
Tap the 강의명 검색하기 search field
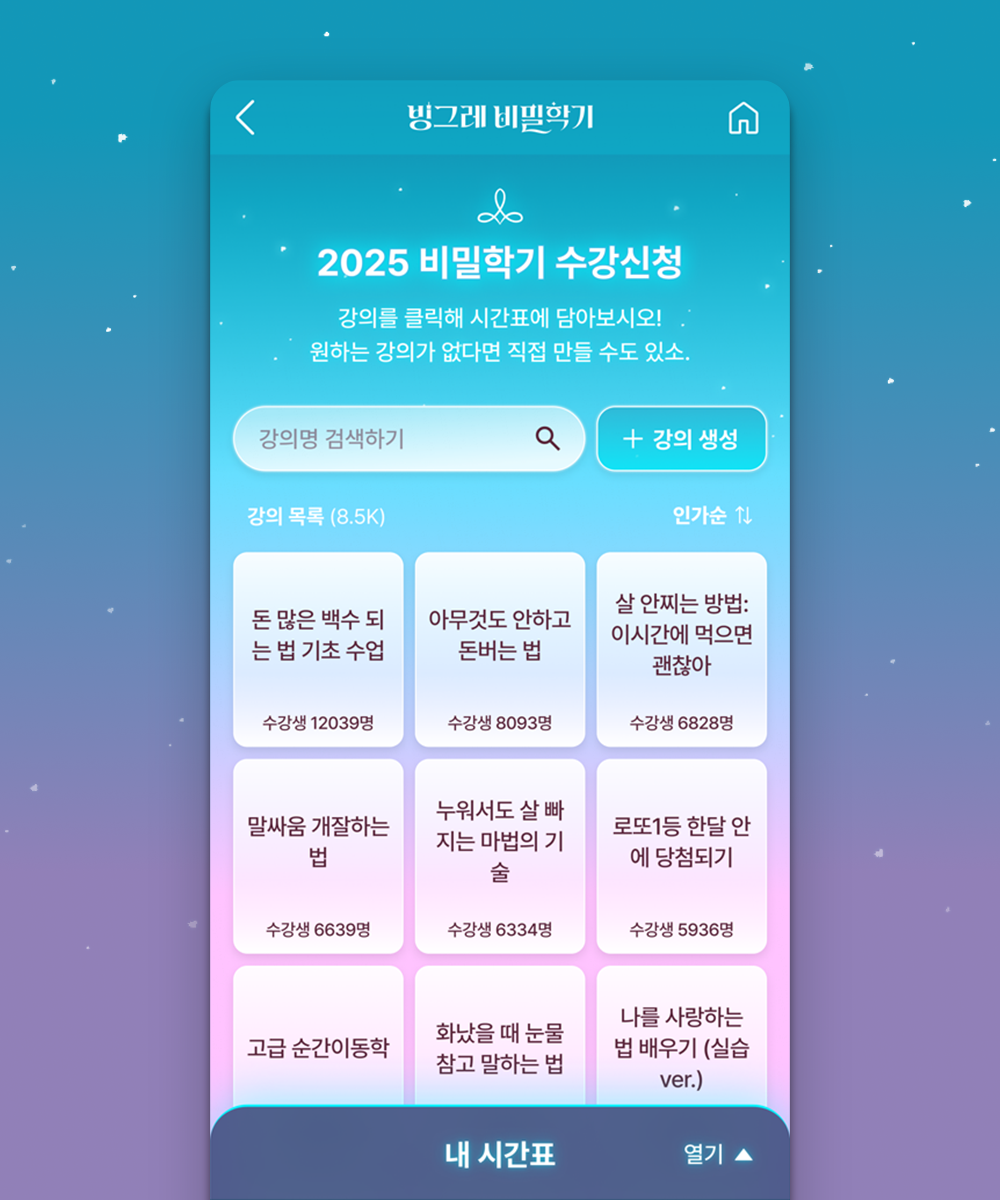[380, 439]
